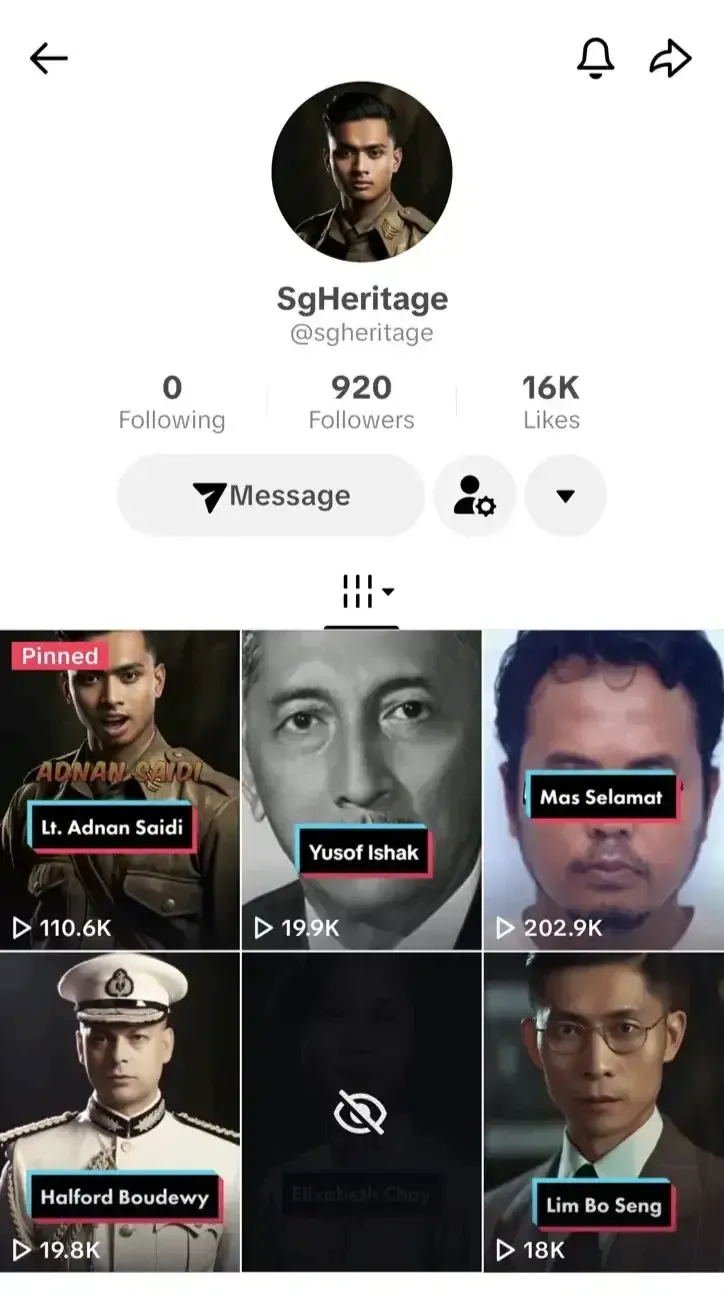Open the follow settings person icon
Screen dimensions: 724x1297
(474, 496)
